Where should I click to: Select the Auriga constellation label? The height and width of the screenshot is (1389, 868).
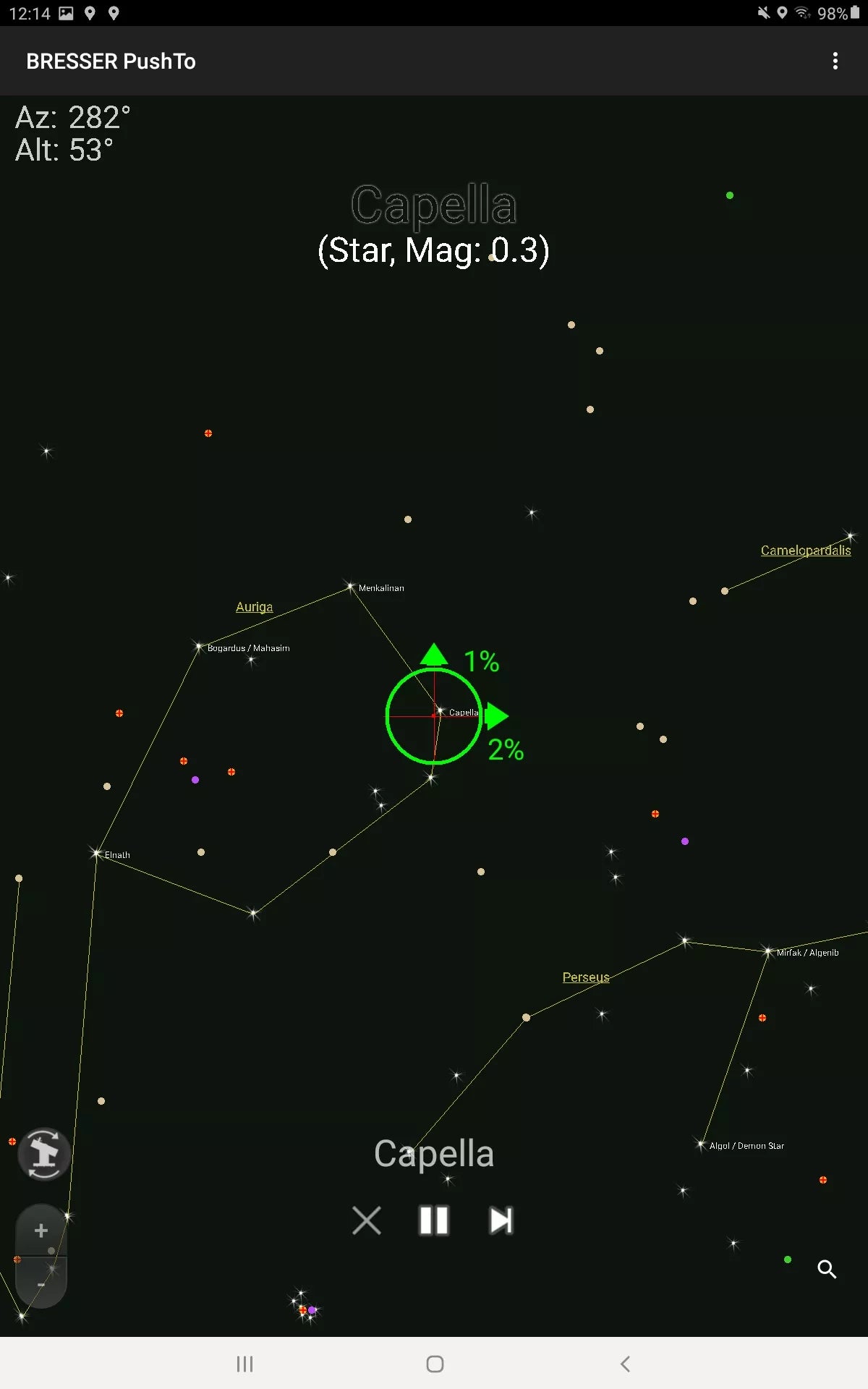[254, 607]
